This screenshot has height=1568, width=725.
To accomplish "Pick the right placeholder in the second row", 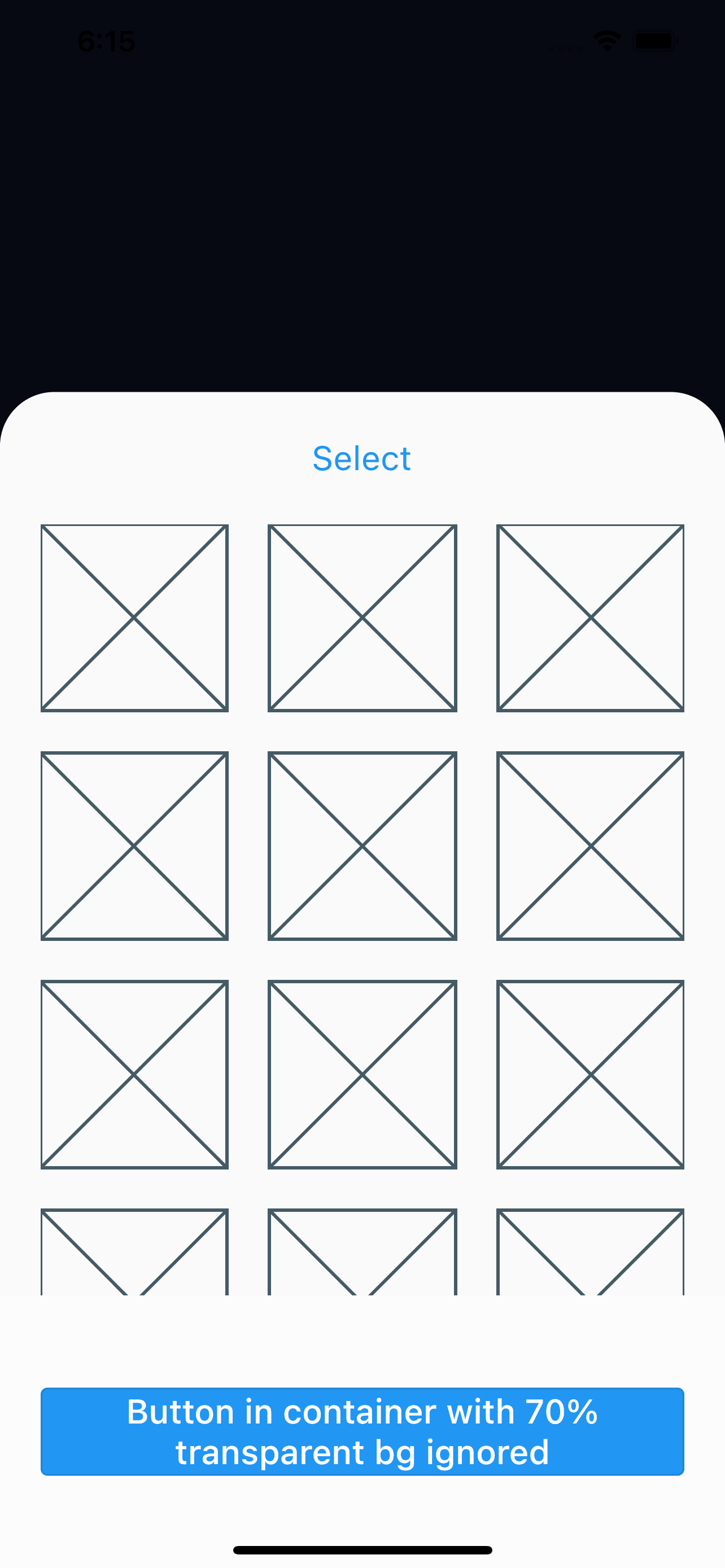I will 591,846.
